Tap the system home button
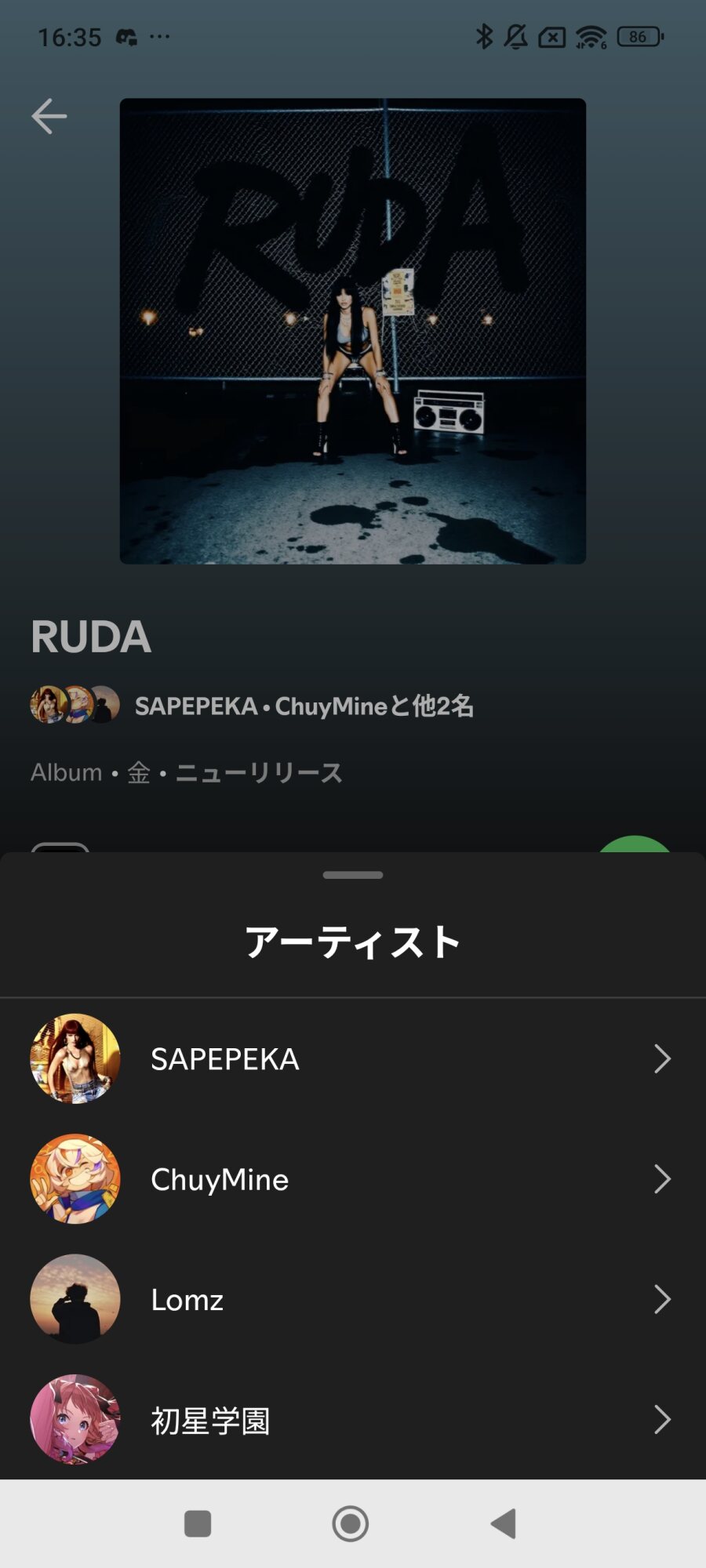Viewport: 706px width, 1568px height. (x=351, y=1524)
